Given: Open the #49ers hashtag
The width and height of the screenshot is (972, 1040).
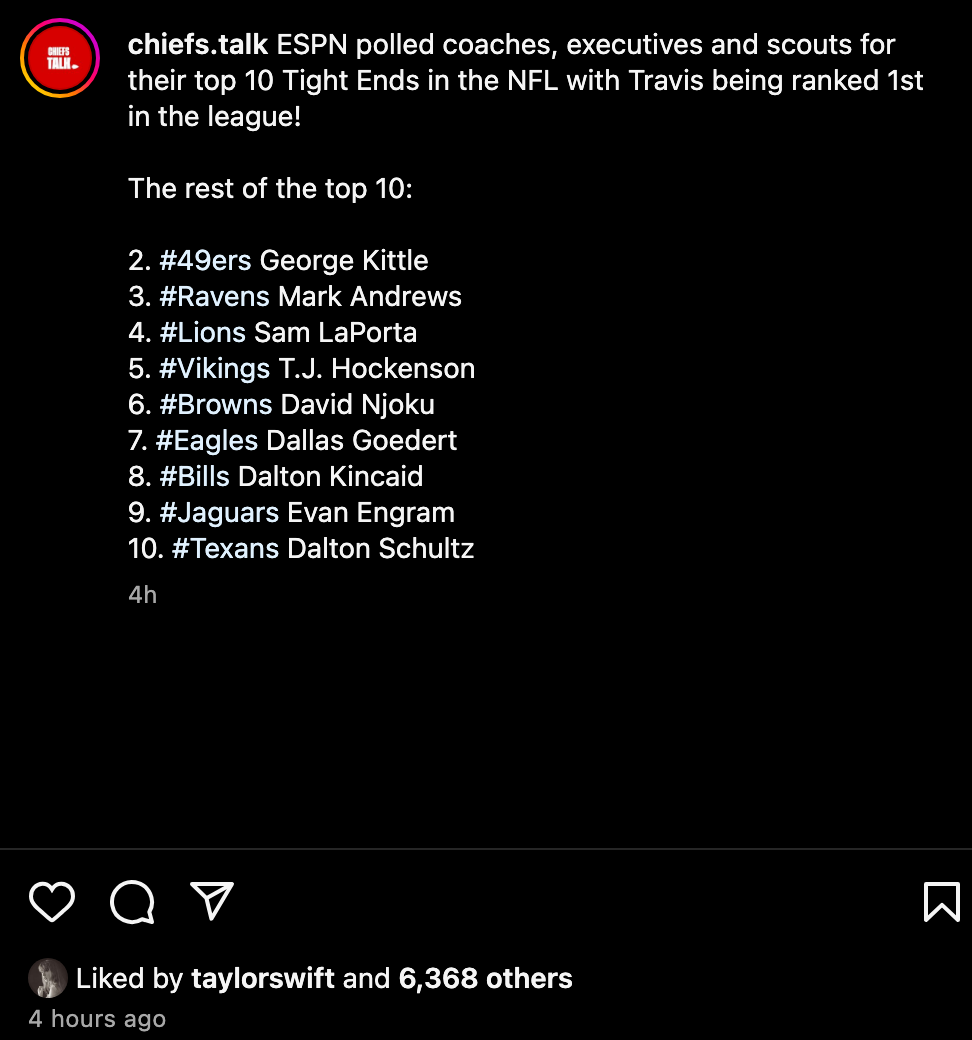Looking at the screenshot, I should pos(205,261).
